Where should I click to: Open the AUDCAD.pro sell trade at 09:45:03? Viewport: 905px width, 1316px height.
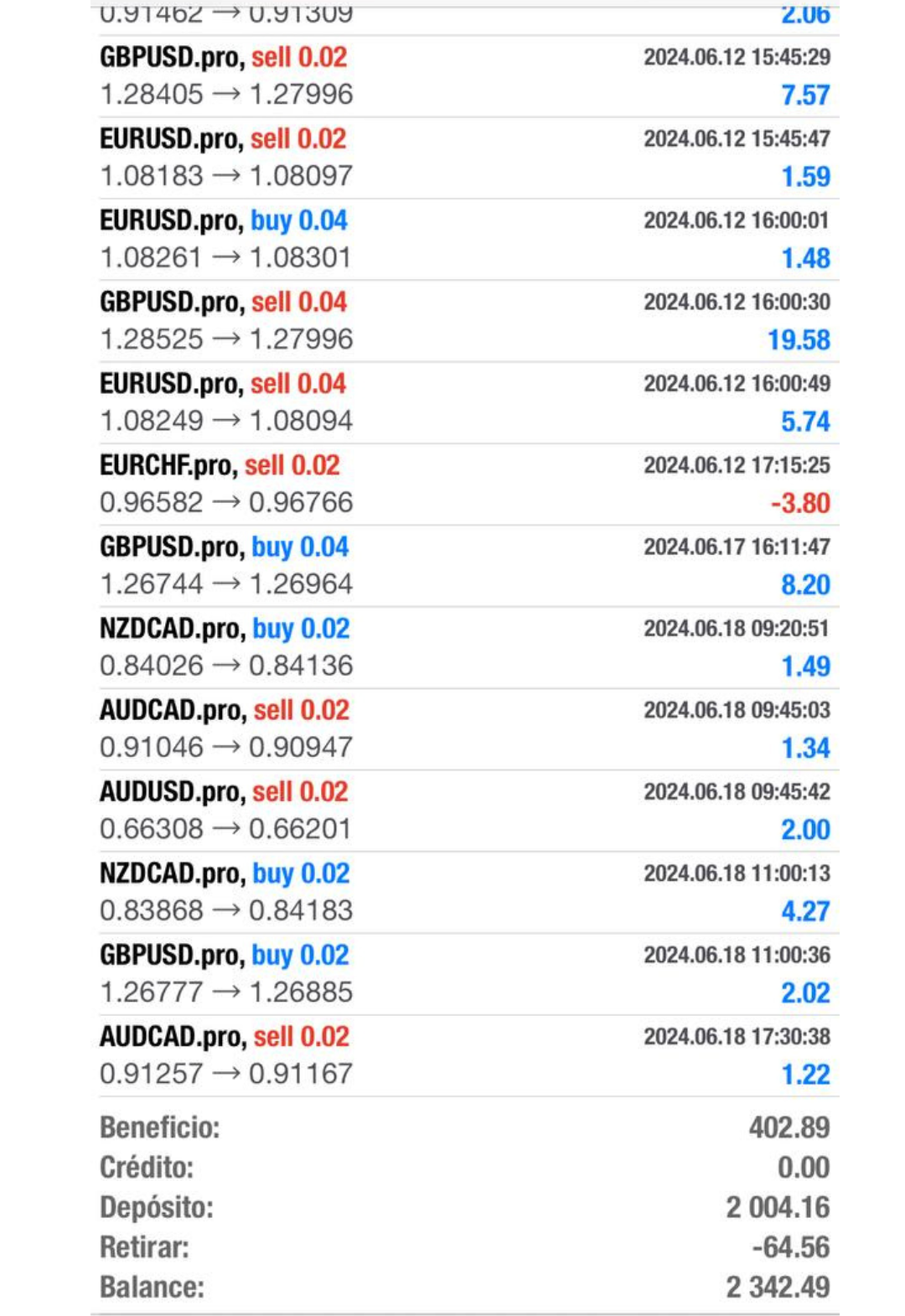pos(464,728)
